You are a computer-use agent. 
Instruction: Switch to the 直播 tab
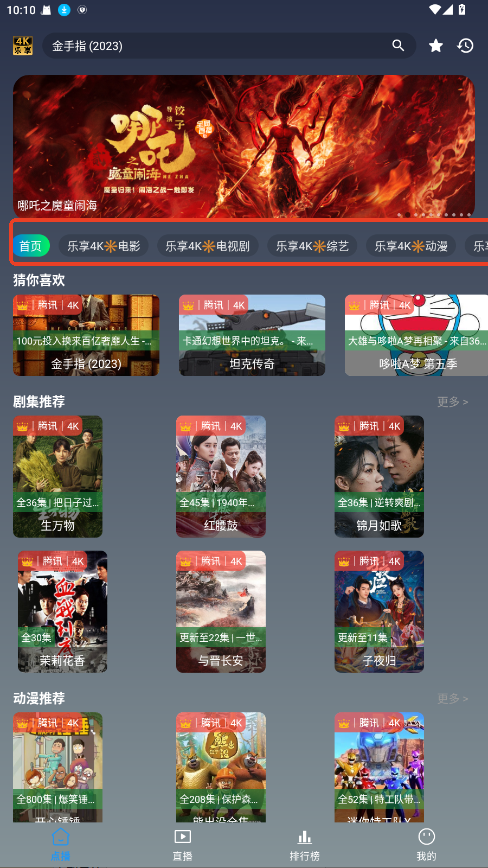coord(183,845)
